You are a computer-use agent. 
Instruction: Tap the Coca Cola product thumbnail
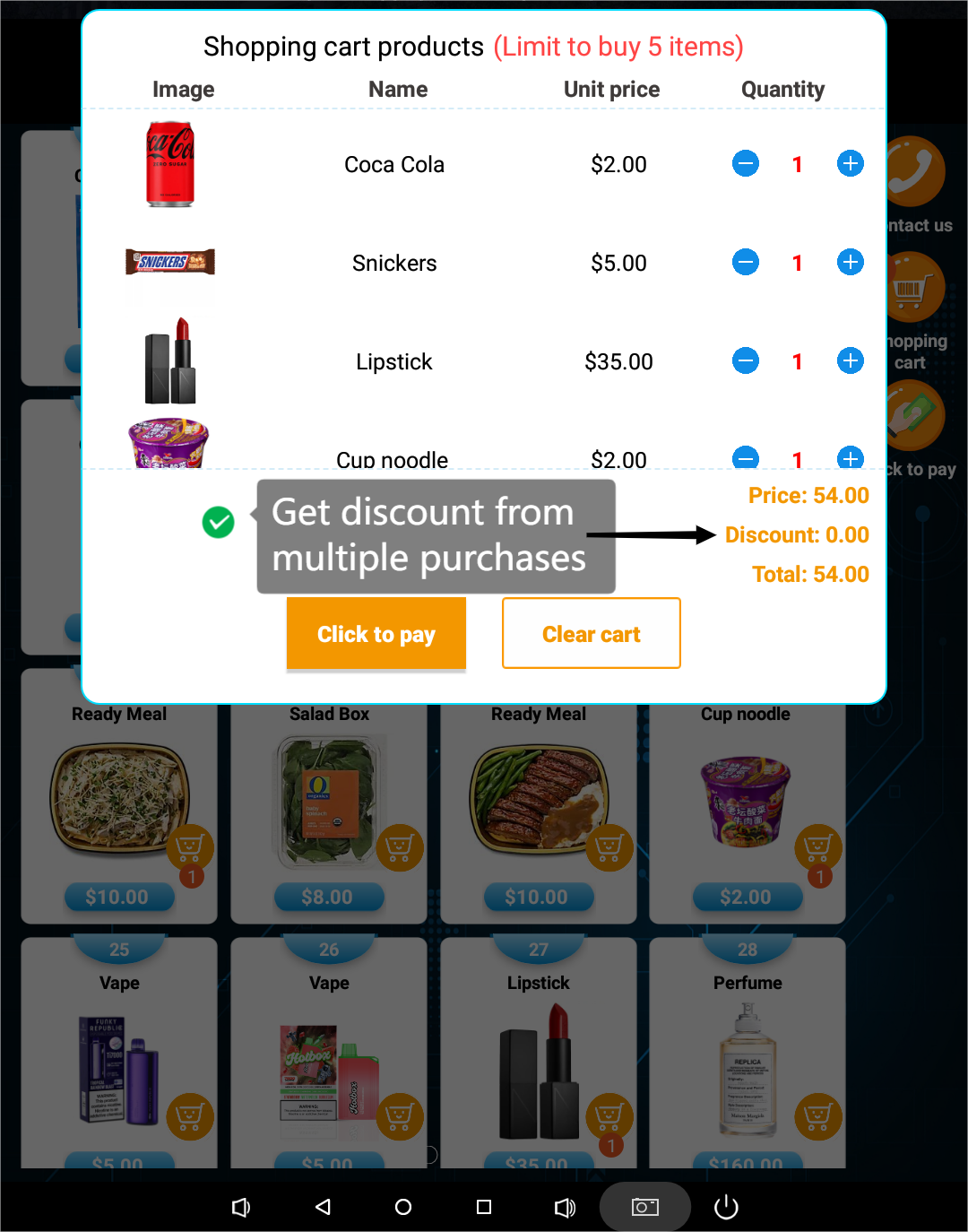[x=169, y=164]
